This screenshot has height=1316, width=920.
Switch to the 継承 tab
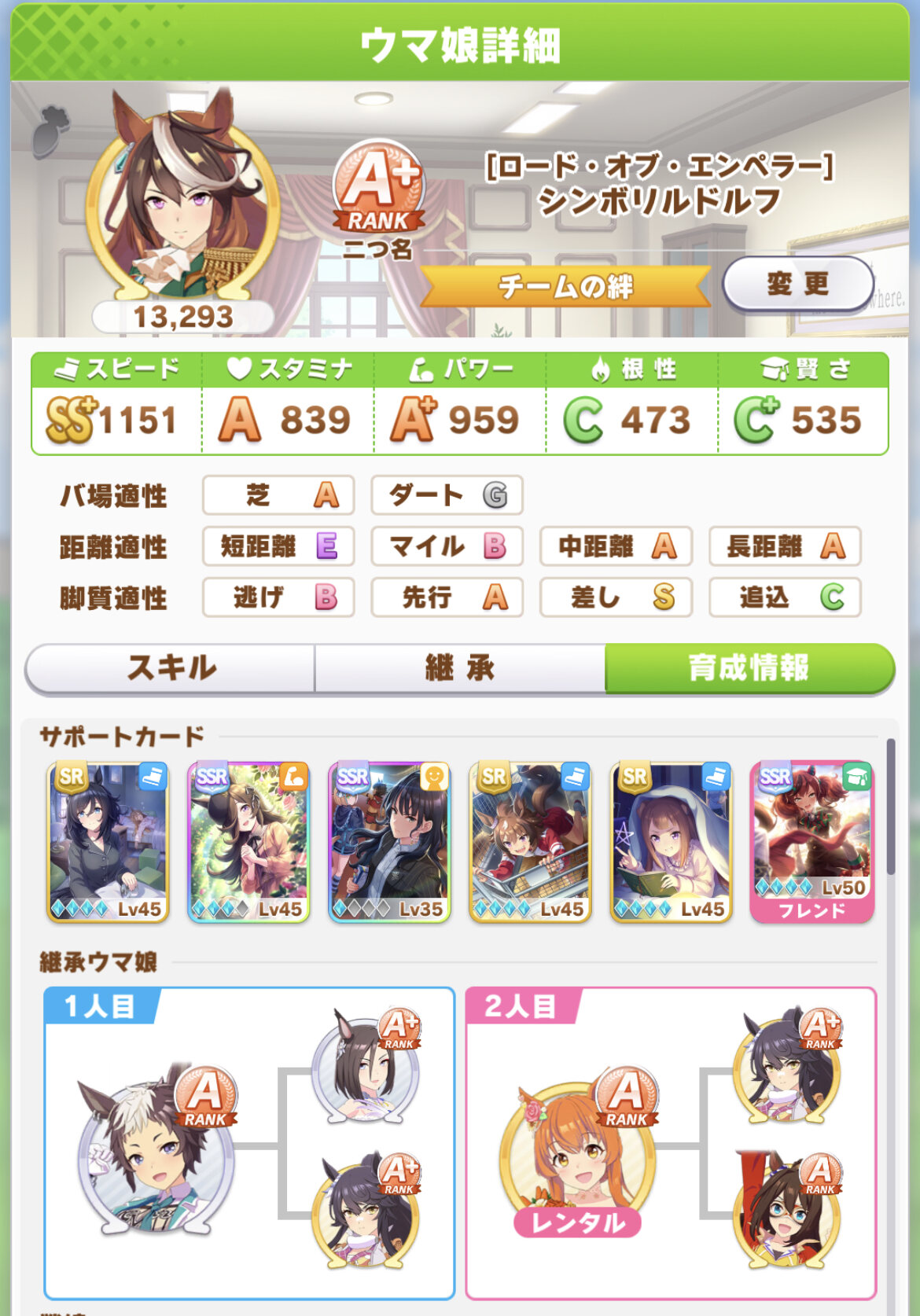click(x=460, y=668)
